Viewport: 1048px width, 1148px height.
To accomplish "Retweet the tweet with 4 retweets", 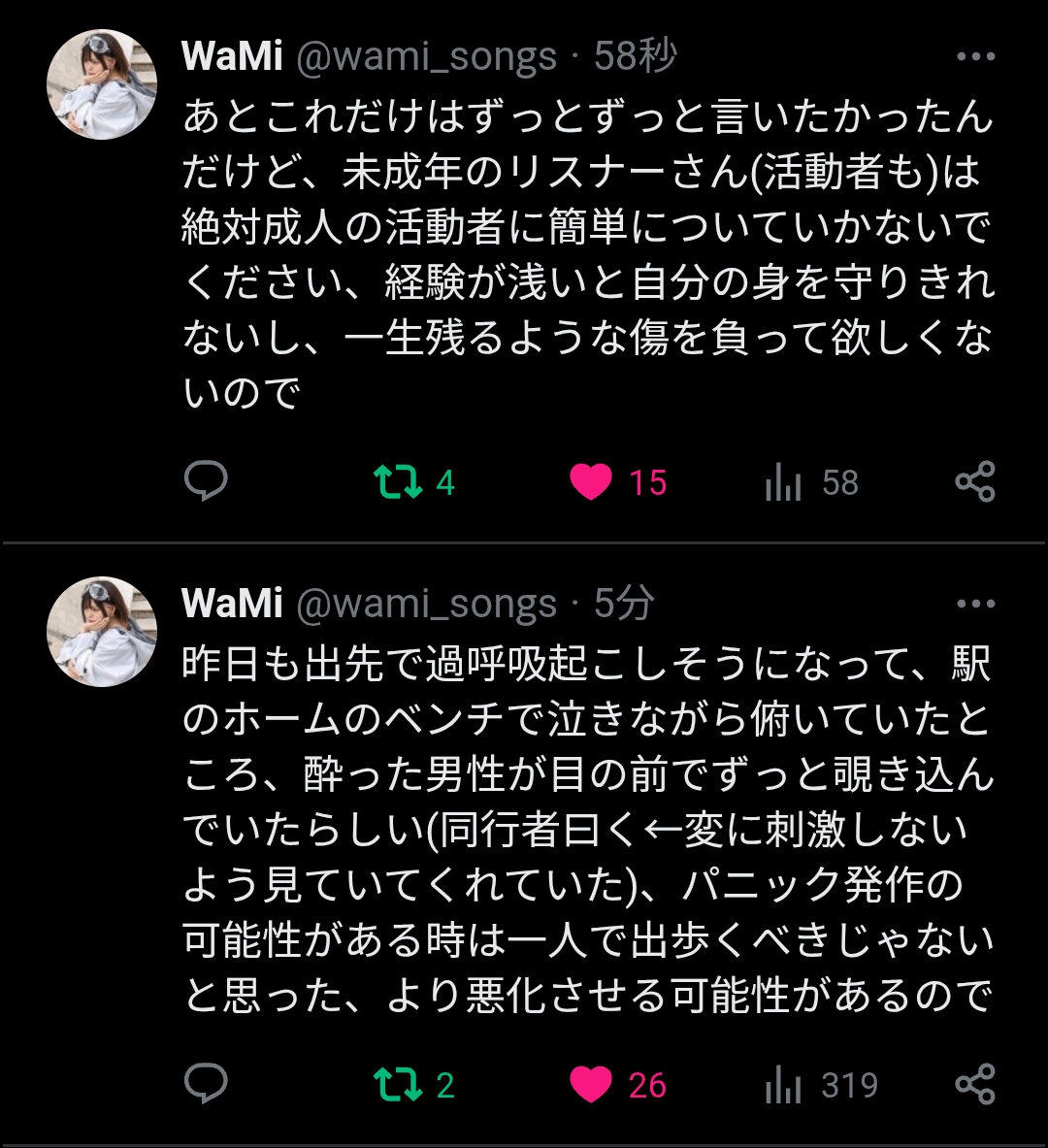I will click(x=399, y=481).
